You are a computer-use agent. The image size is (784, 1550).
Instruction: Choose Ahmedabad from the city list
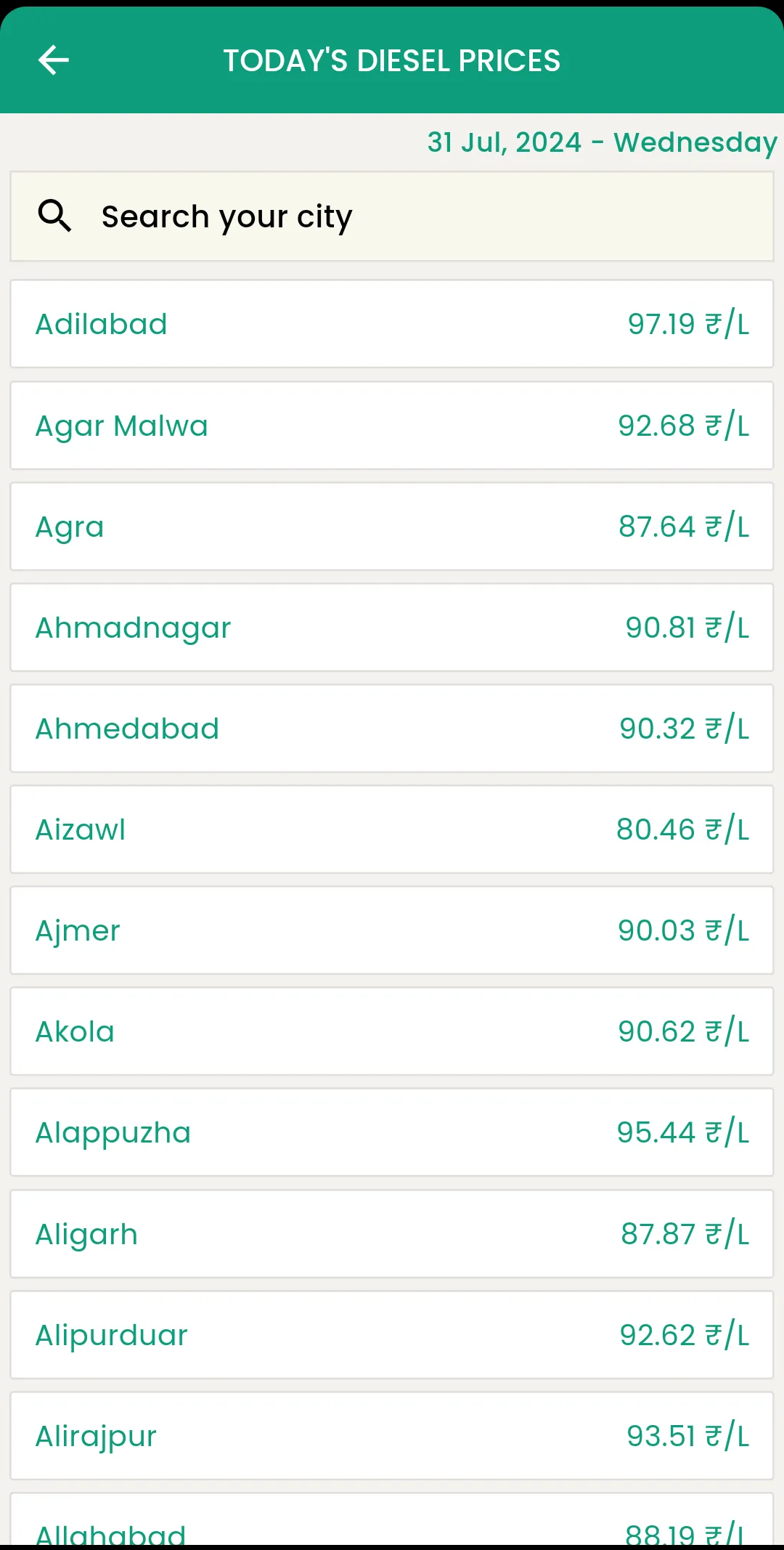click(x=392, y=729)
